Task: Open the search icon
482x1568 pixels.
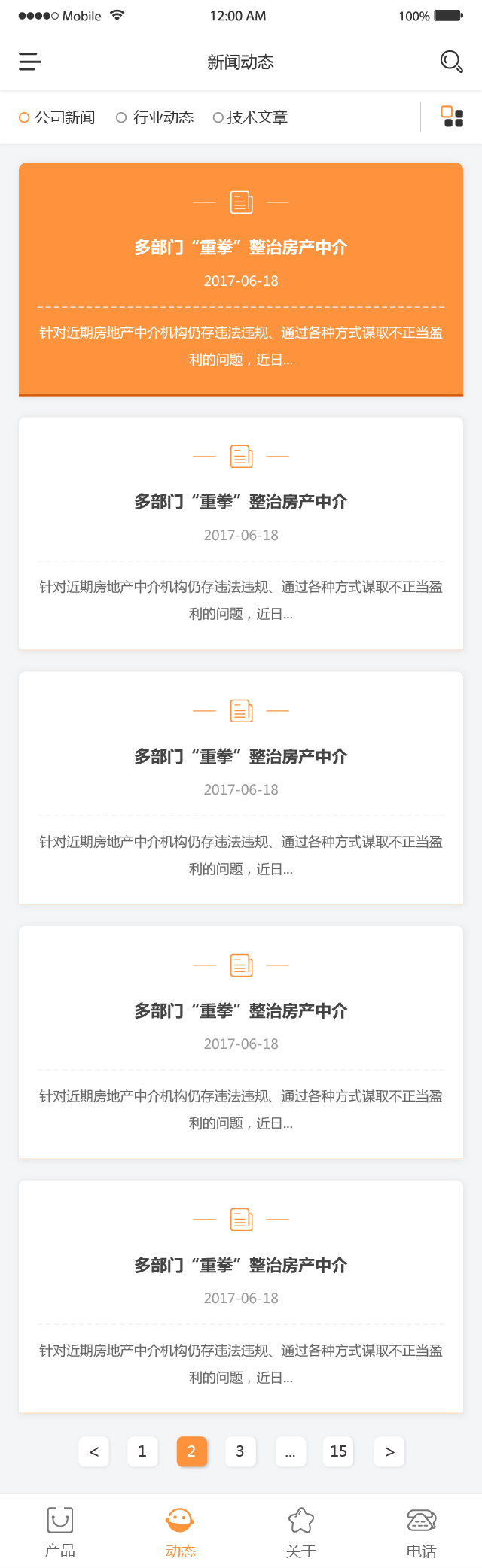Action: pos(450,62)
